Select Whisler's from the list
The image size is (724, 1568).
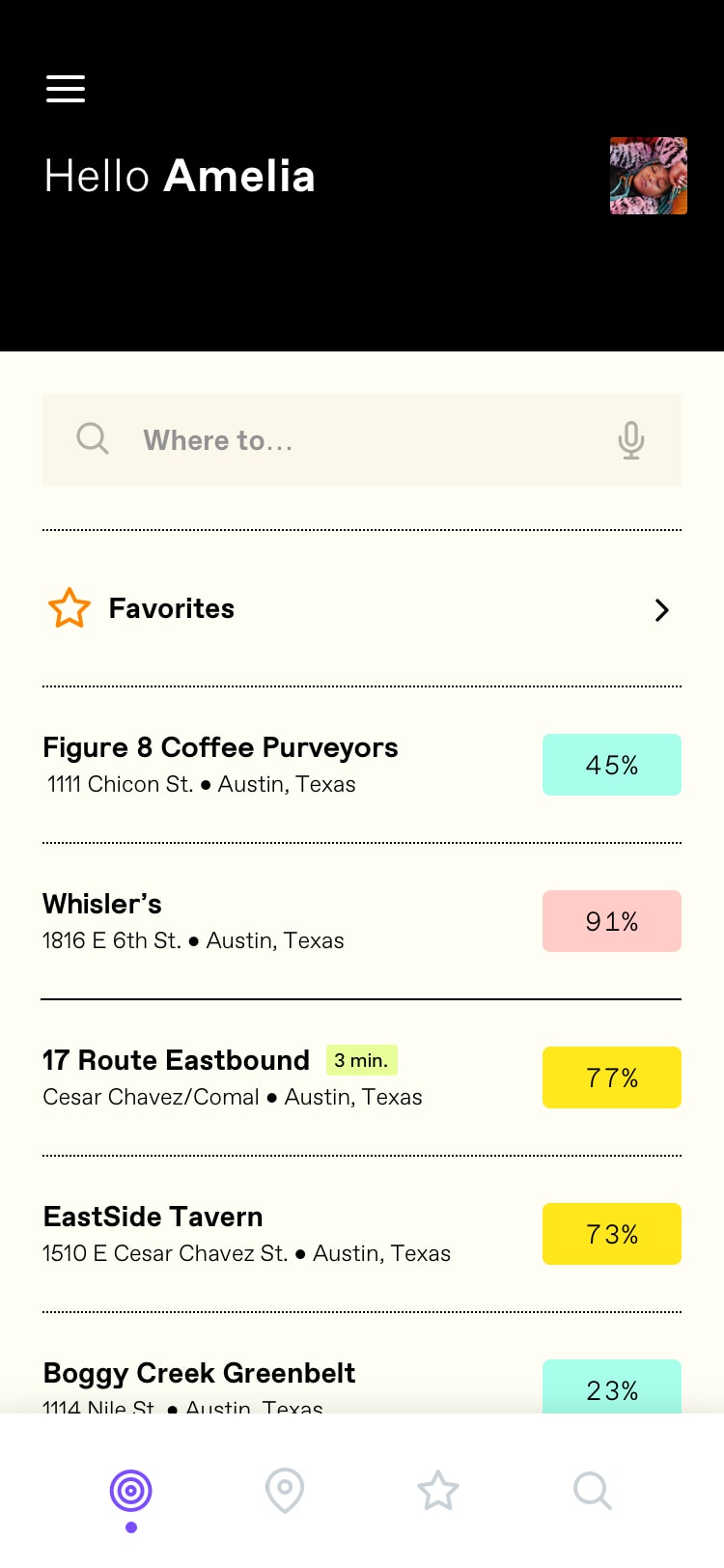(362, 921)
